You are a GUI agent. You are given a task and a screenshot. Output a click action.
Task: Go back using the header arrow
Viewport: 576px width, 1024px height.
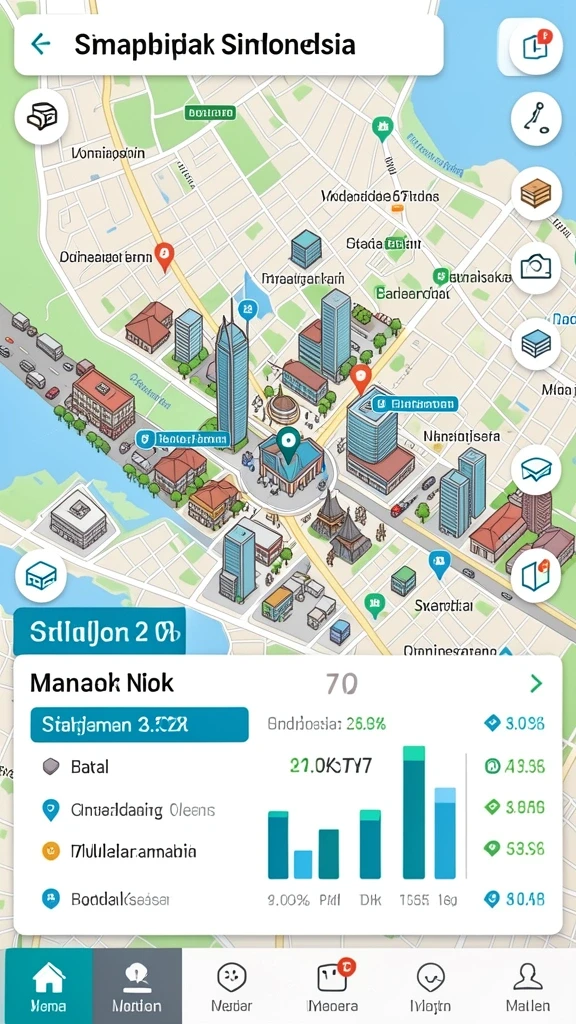[40, 44]
